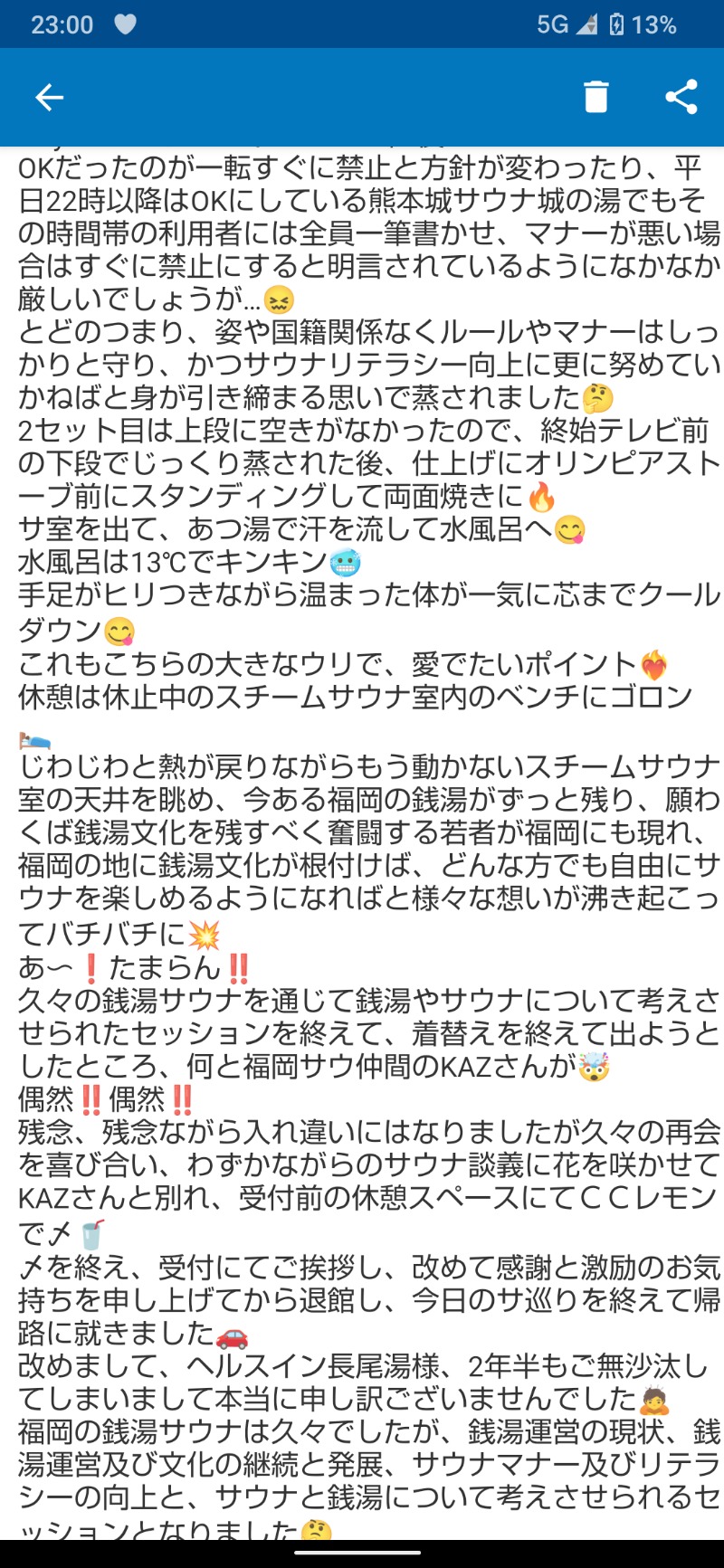The image size is (724, 1568).
Task: Tap the blue app bar at the top
Action: click(x=362, y=97)
